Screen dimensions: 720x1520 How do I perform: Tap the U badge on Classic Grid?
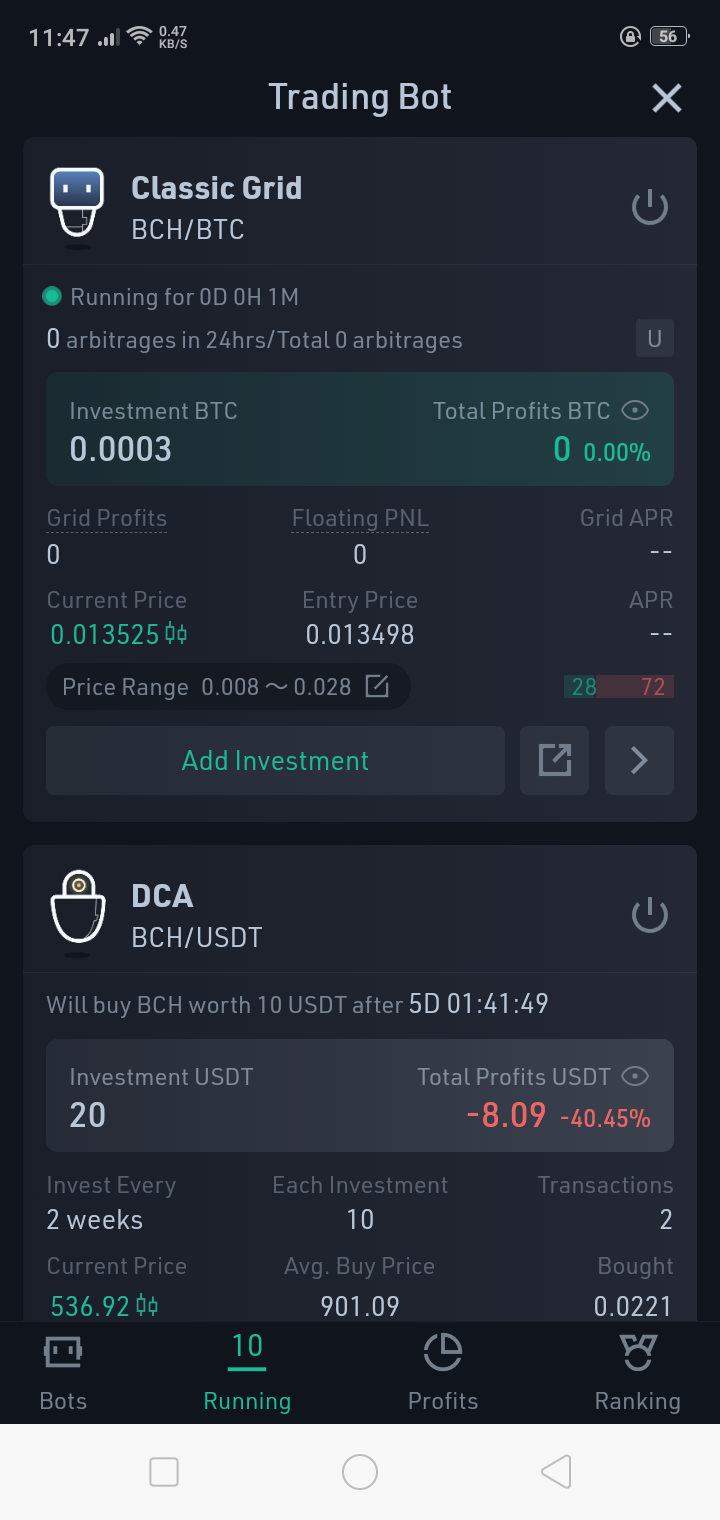point(655,338)
